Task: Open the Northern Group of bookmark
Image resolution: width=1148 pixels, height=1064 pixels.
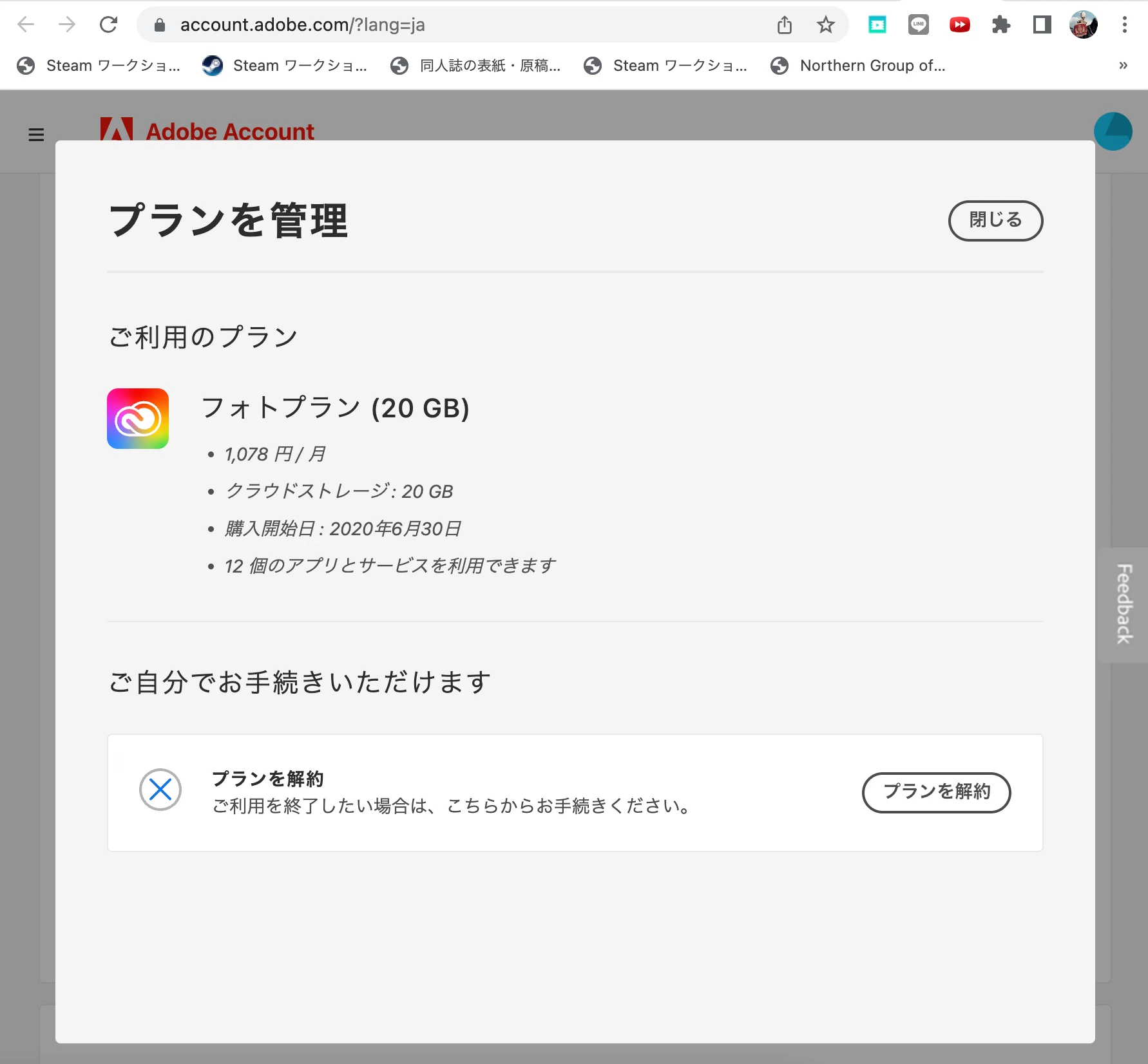Action: click(858, 66)
